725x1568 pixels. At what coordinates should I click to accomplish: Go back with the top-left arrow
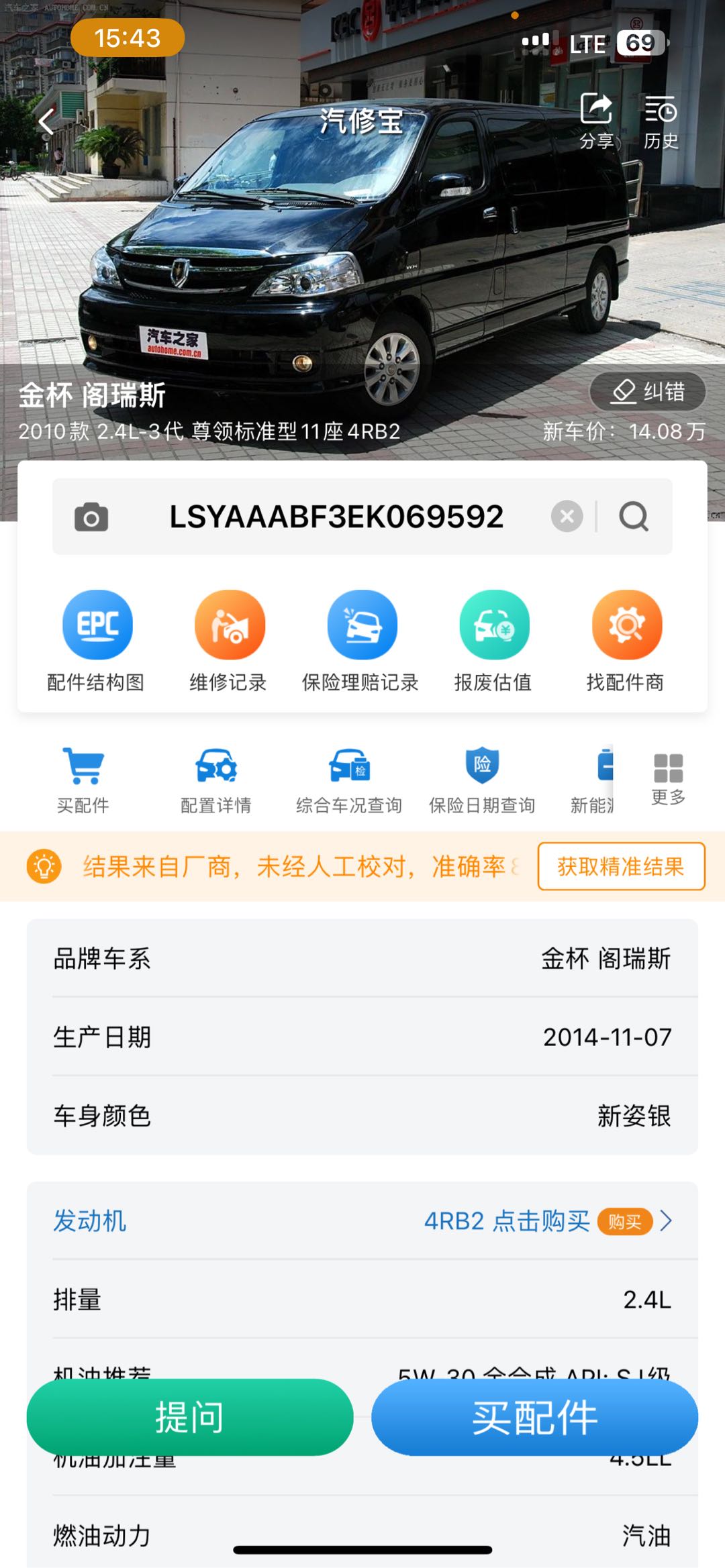pyautogui.click(x=46, y=122)
